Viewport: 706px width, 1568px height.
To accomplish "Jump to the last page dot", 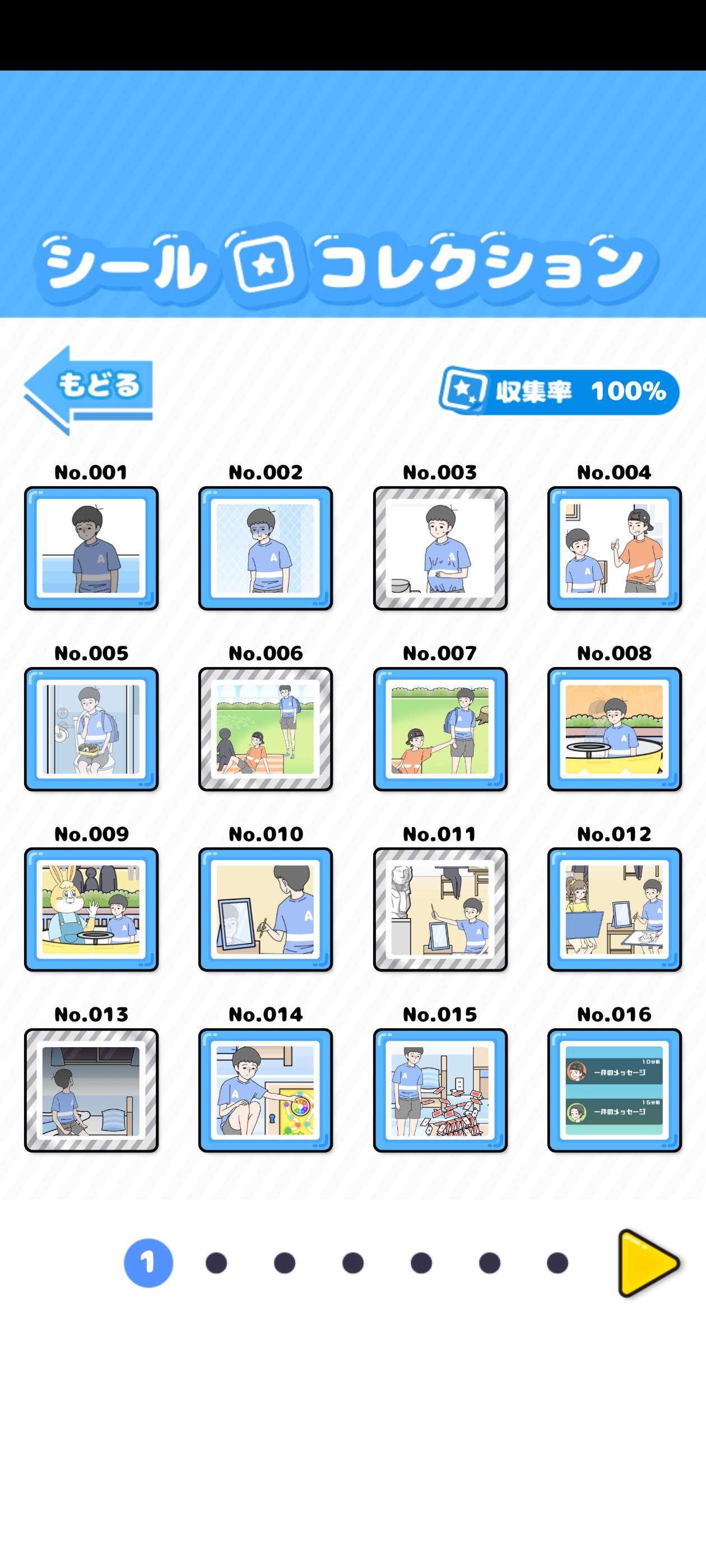I will (x=558, y=1263).
